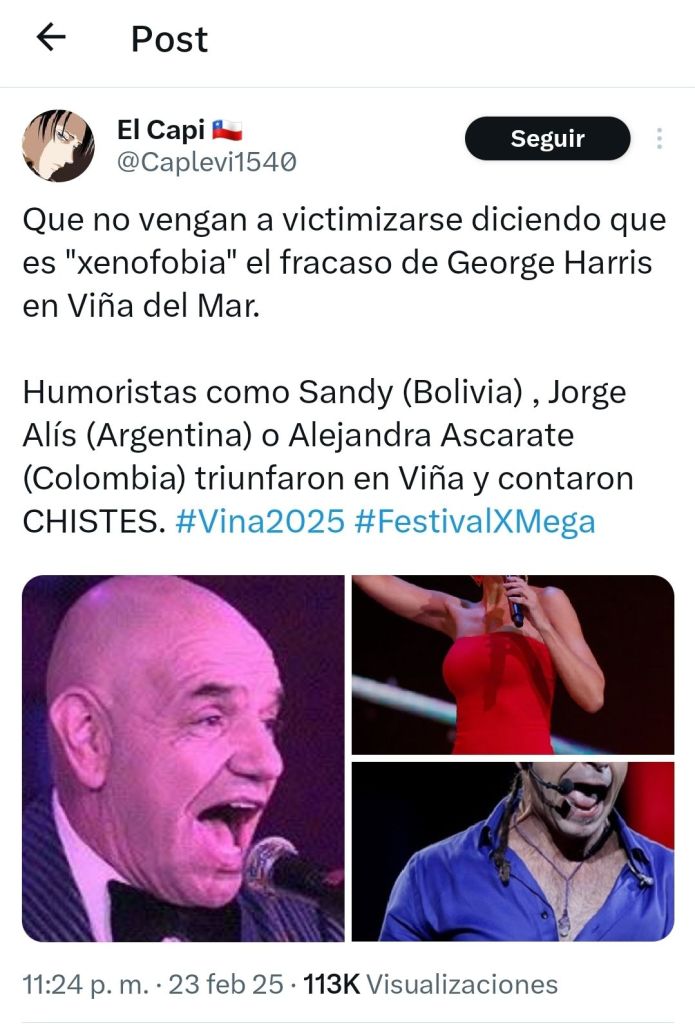View the red dress photo
The height and width of the screenshot is (1024, 695).
pyautogui.click(x=512, y=664)
